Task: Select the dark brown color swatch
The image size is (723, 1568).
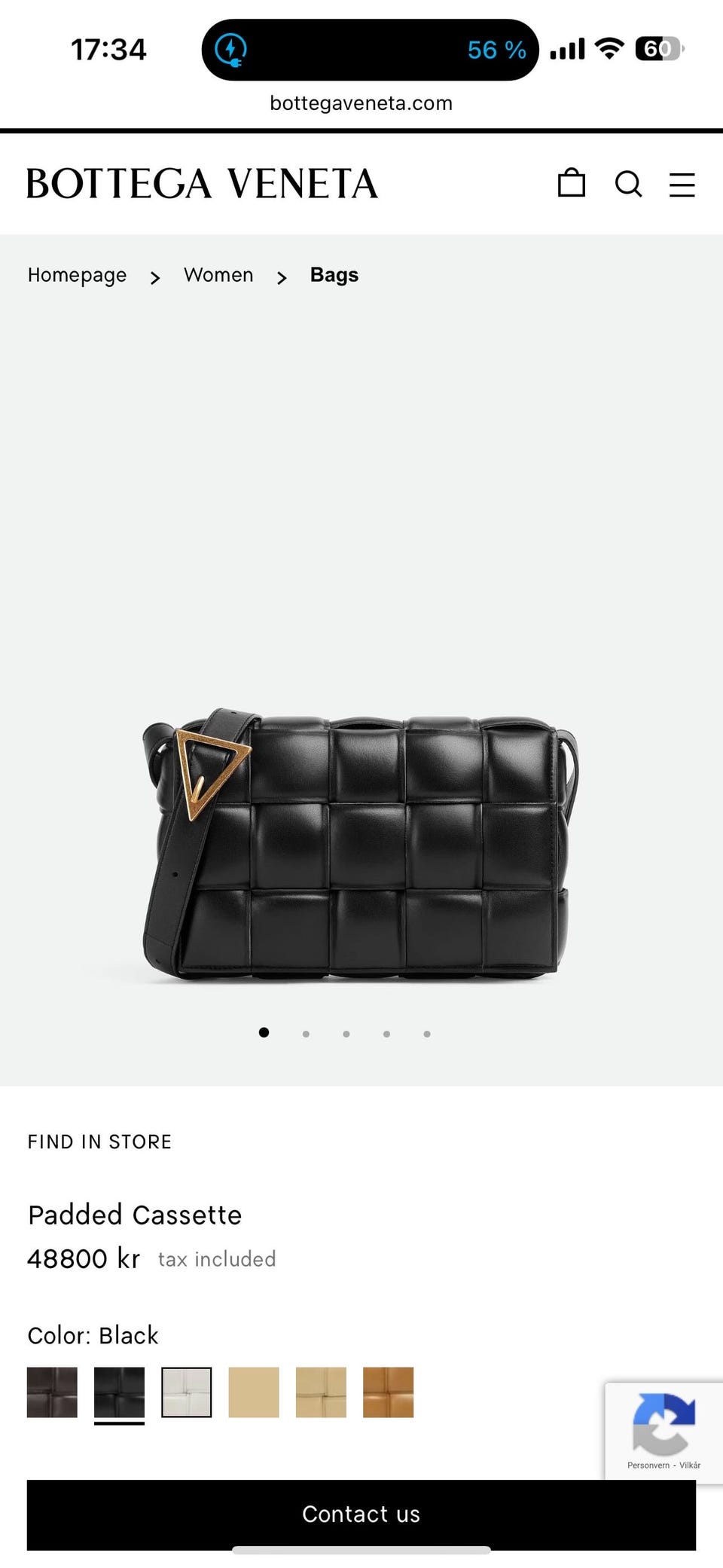Action: coord(52,1392)
